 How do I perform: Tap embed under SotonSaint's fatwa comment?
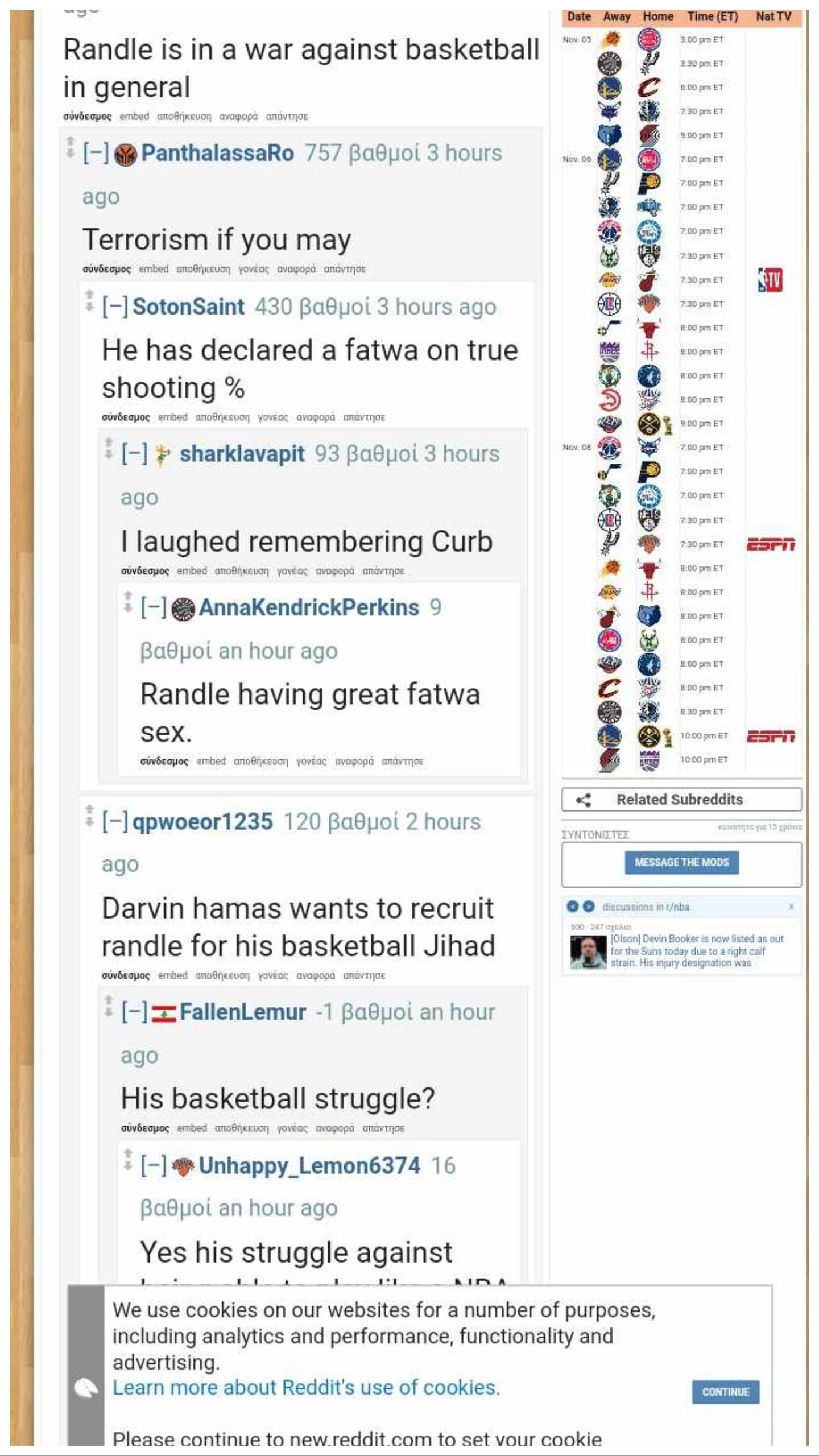[172, 417]
